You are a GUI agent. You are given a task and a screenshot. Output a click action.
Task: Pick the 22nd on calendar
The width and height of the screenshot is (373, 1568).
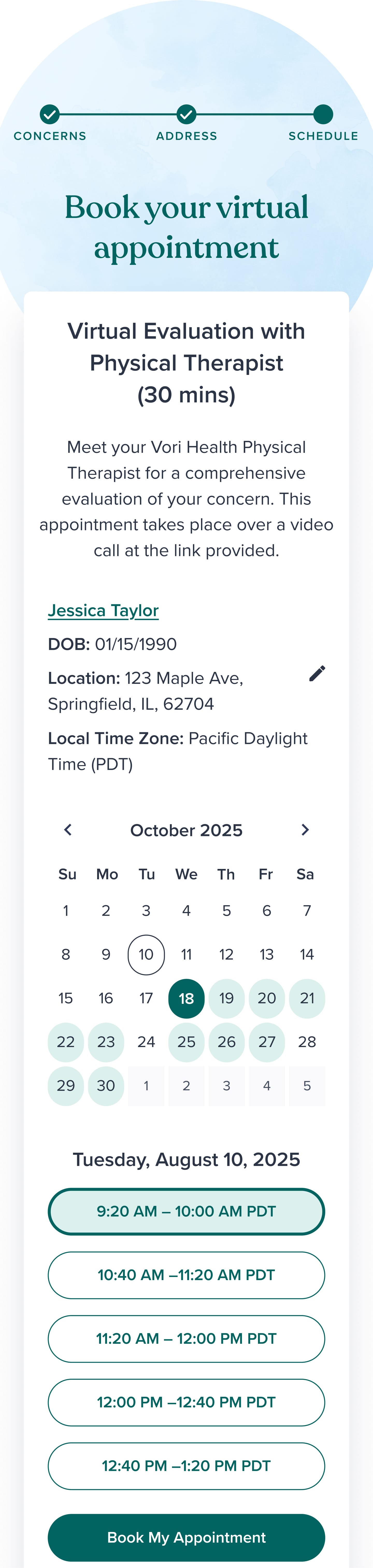pyautogui.click(x=66, y=1042)
